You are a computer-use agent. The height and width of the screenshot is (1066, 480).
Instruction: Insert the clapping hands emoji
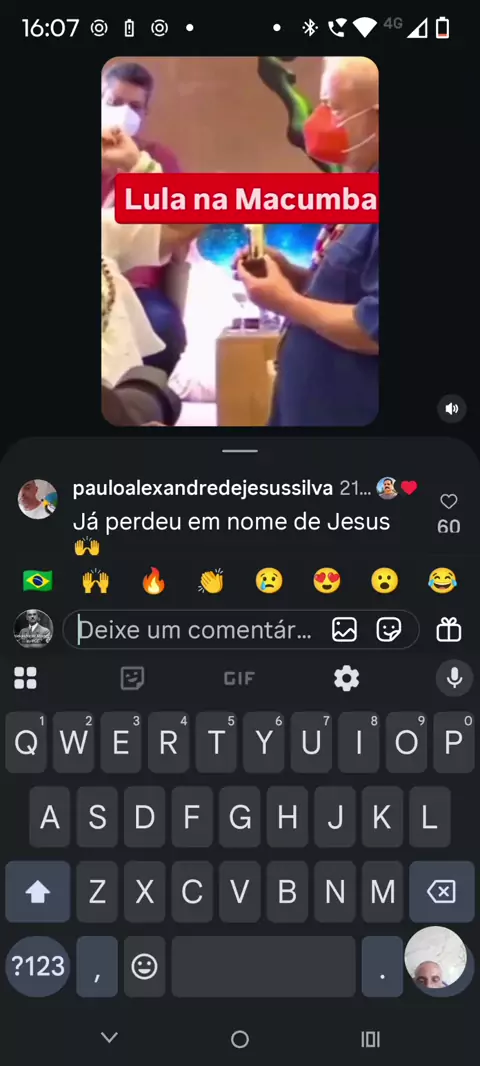(x=211, y=581)
